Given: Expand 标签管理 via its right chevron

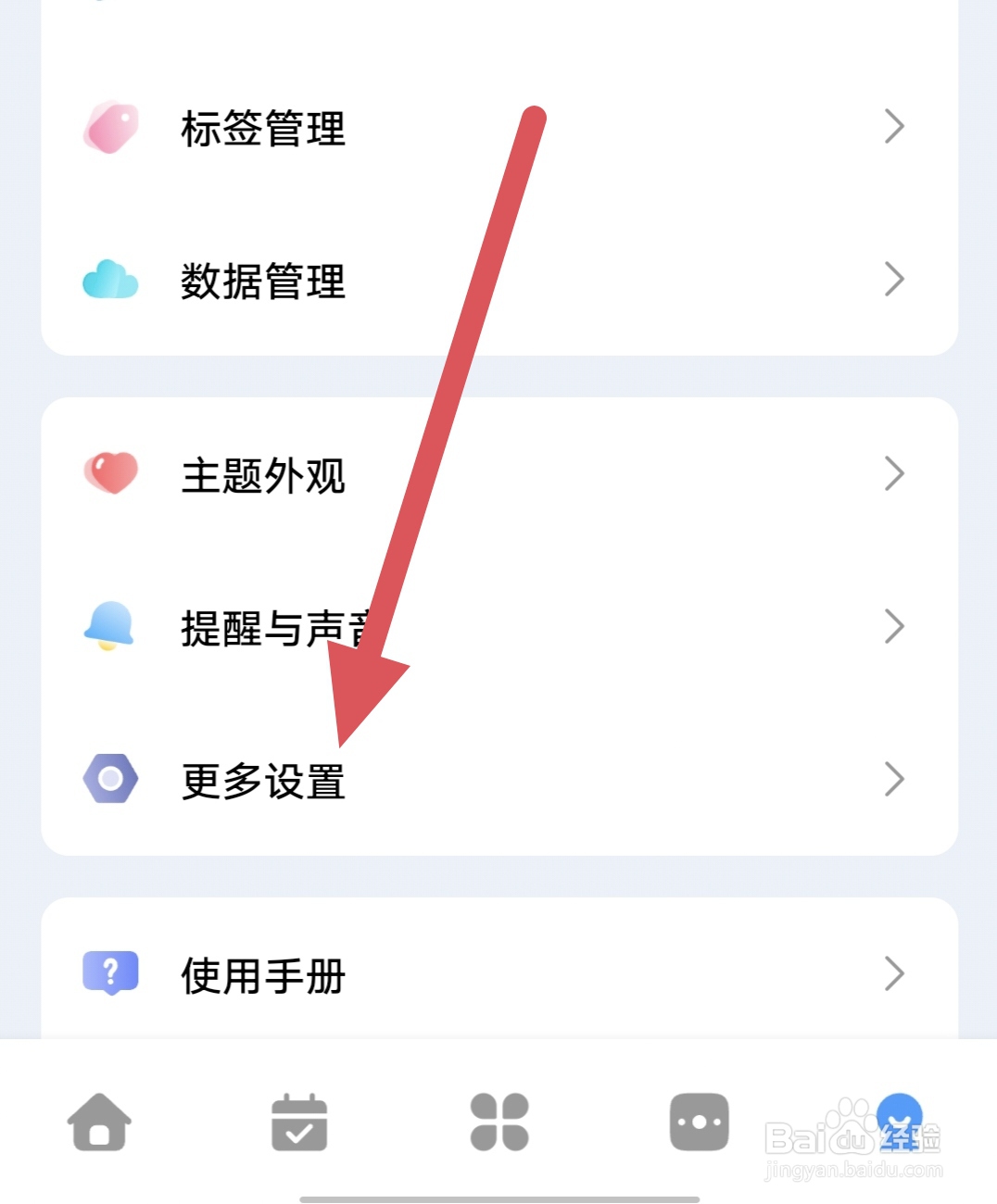Looking at the screenshot, I should 893,128.
